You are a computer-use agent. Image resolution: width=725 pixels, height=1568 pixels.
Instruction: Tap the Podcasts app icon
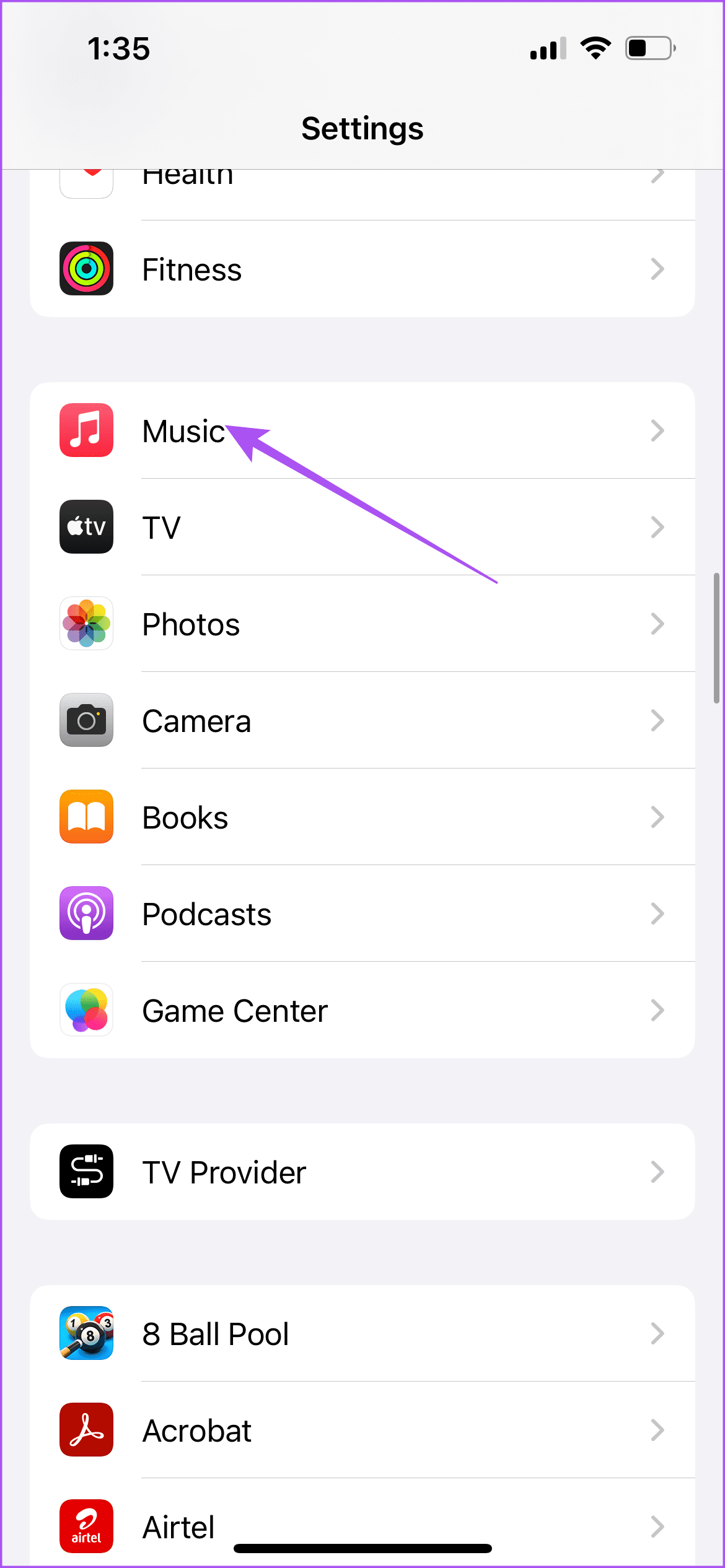tap(86, 913)
